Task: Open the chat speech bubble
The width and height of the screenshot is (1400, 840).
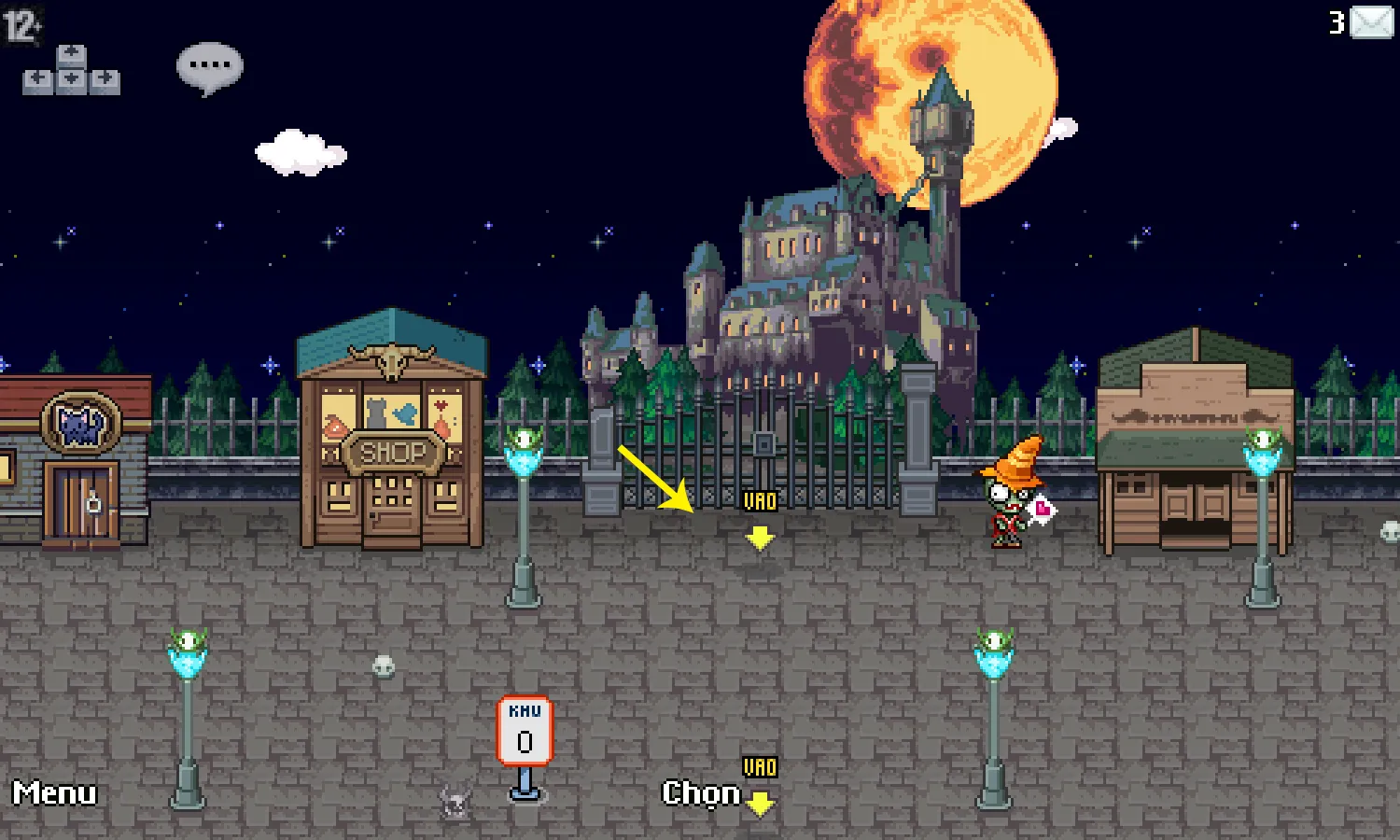Action: [x=210, y=68]
